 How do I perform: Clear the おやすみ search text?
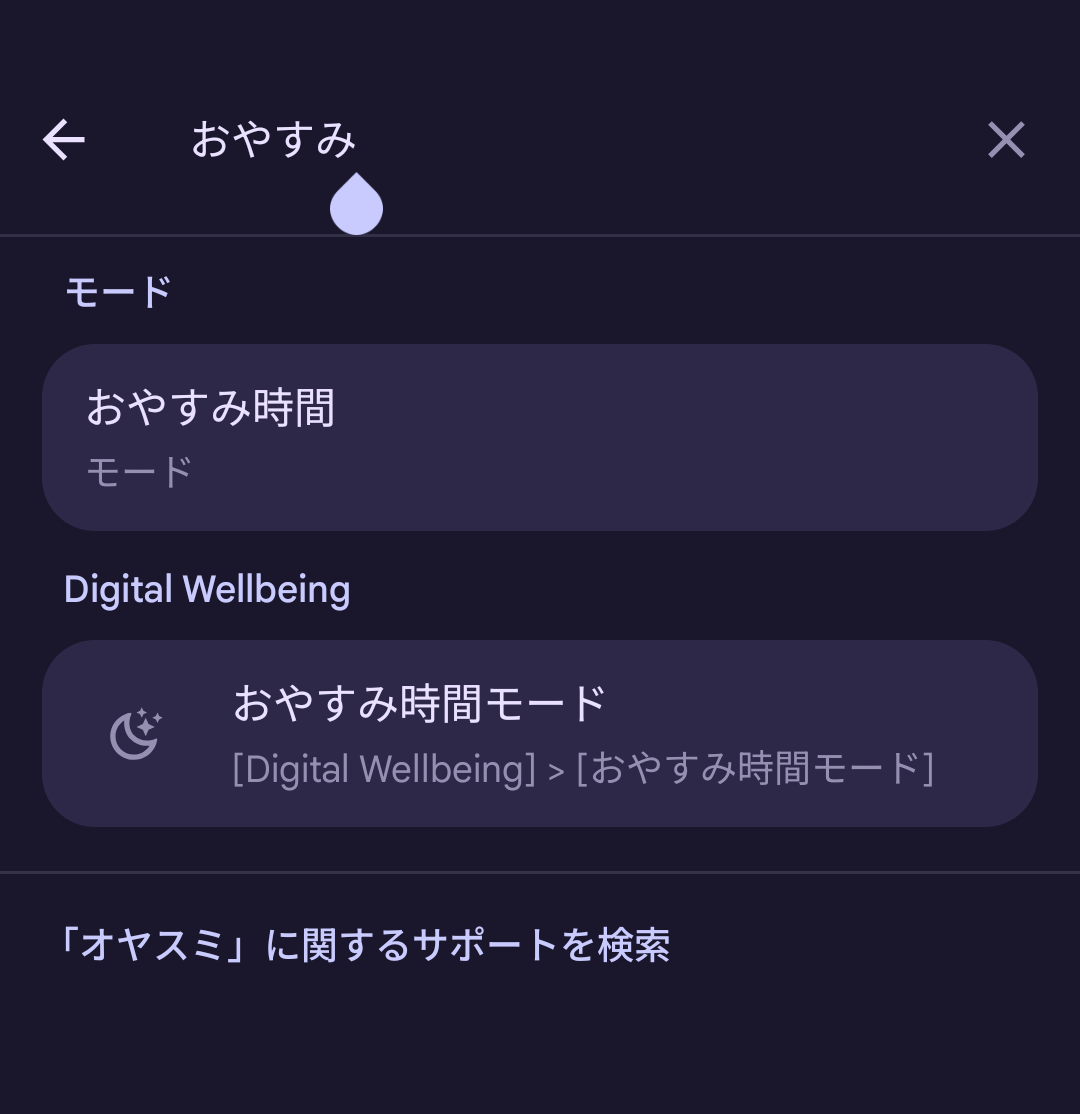(1006, 140)
